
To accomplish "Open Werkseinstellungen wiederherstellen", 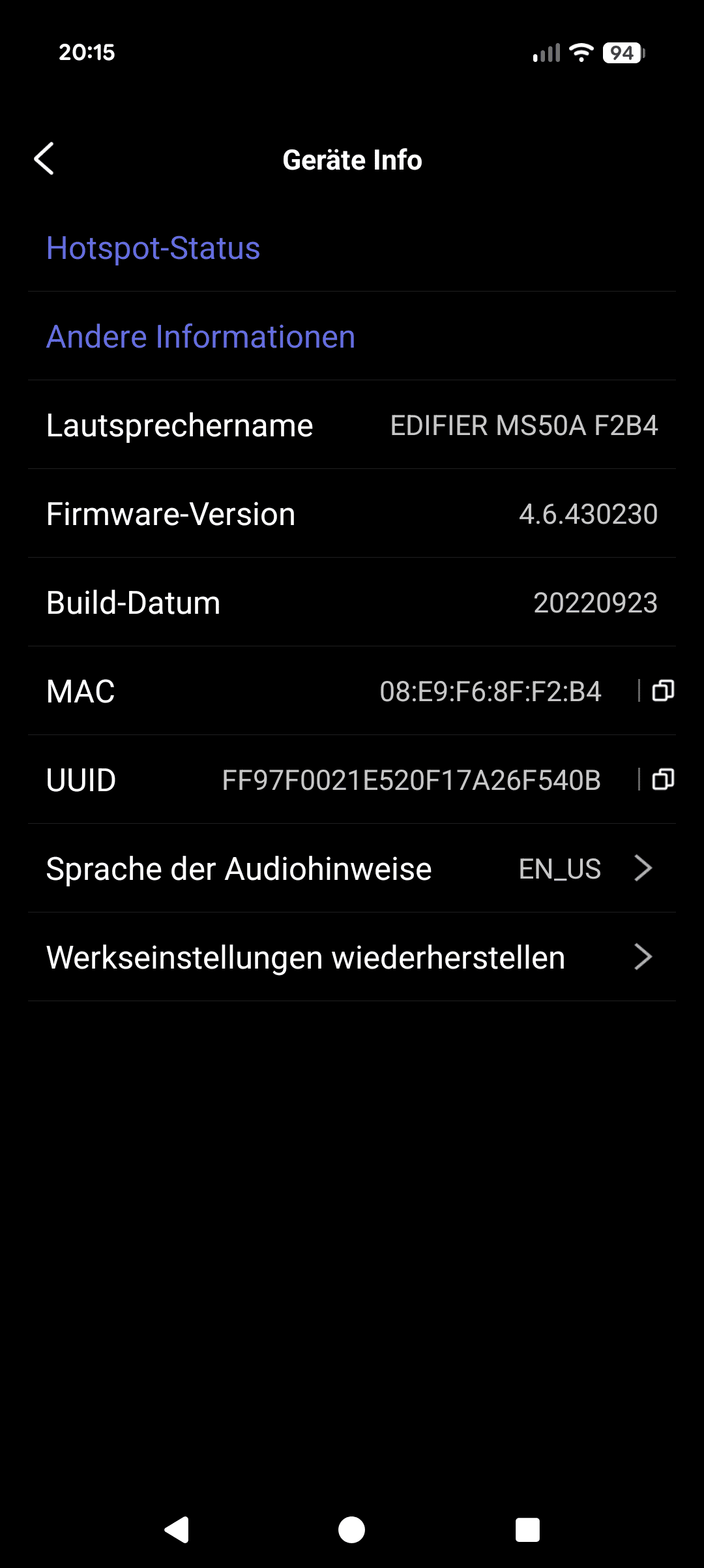I will (x=352, y=957).
